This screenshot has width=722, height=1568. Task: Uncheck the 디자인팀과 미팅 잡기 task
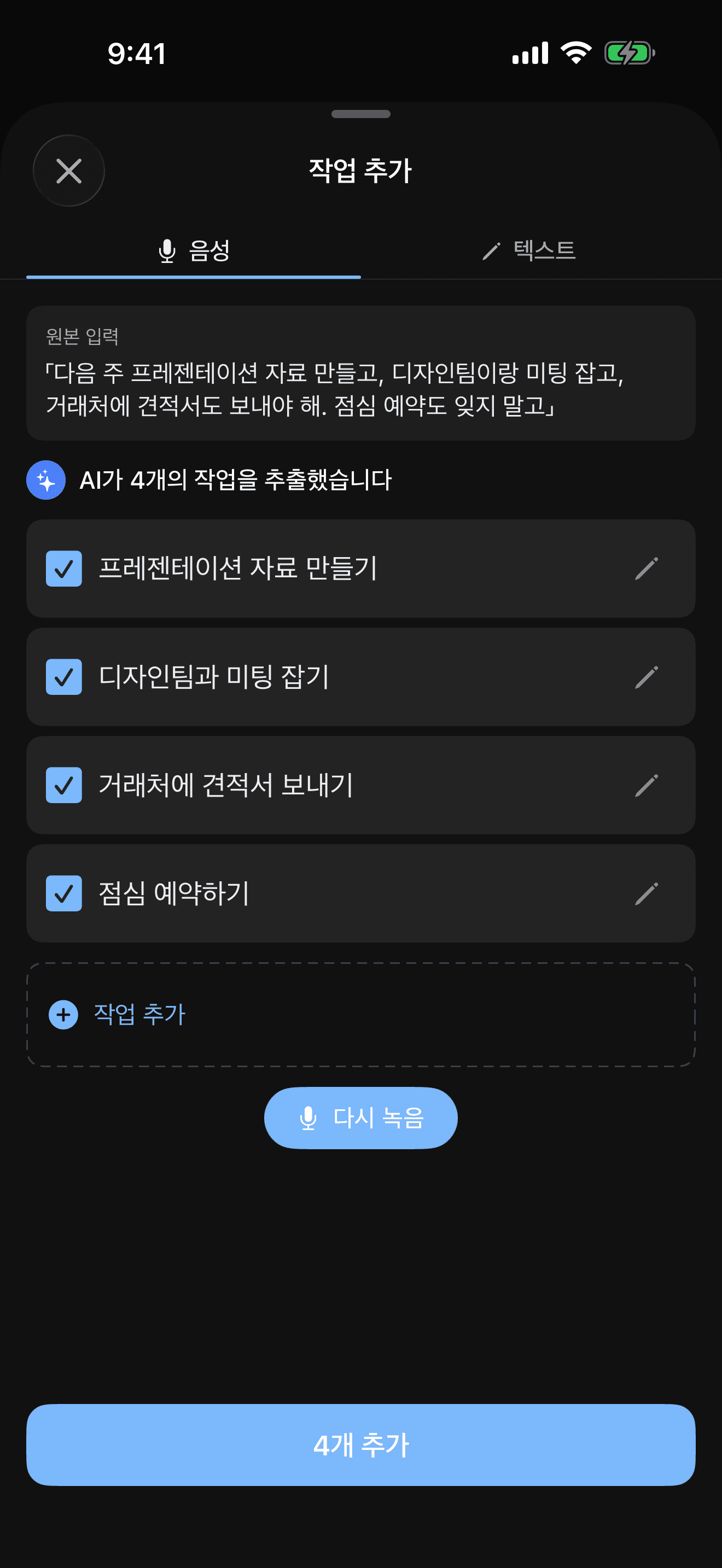[x=63, y=676]
